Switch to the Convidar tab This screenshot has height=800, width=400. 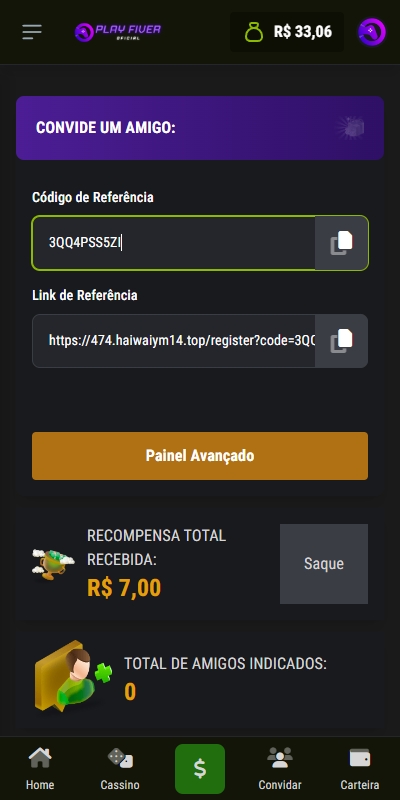point(280,768)
